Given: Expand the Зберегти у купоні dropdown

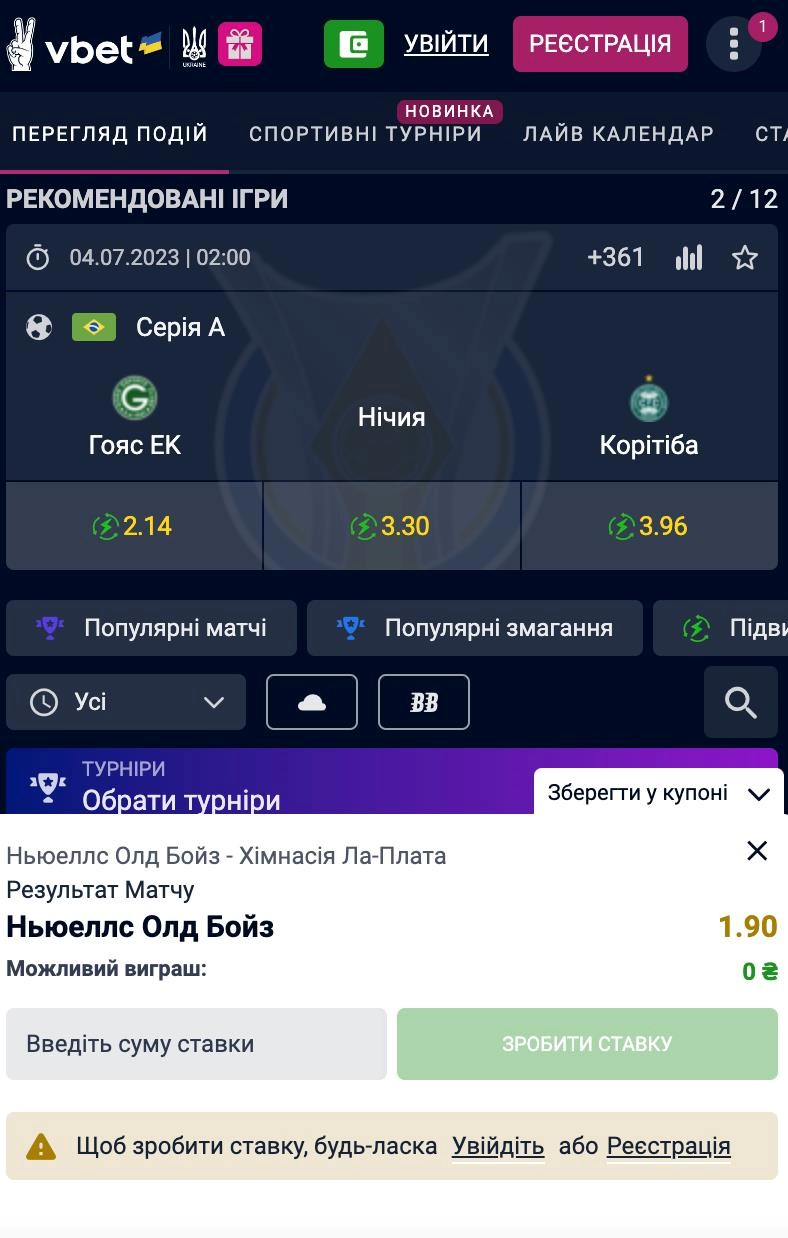Looking at the screenshot, I should (658, 793).
